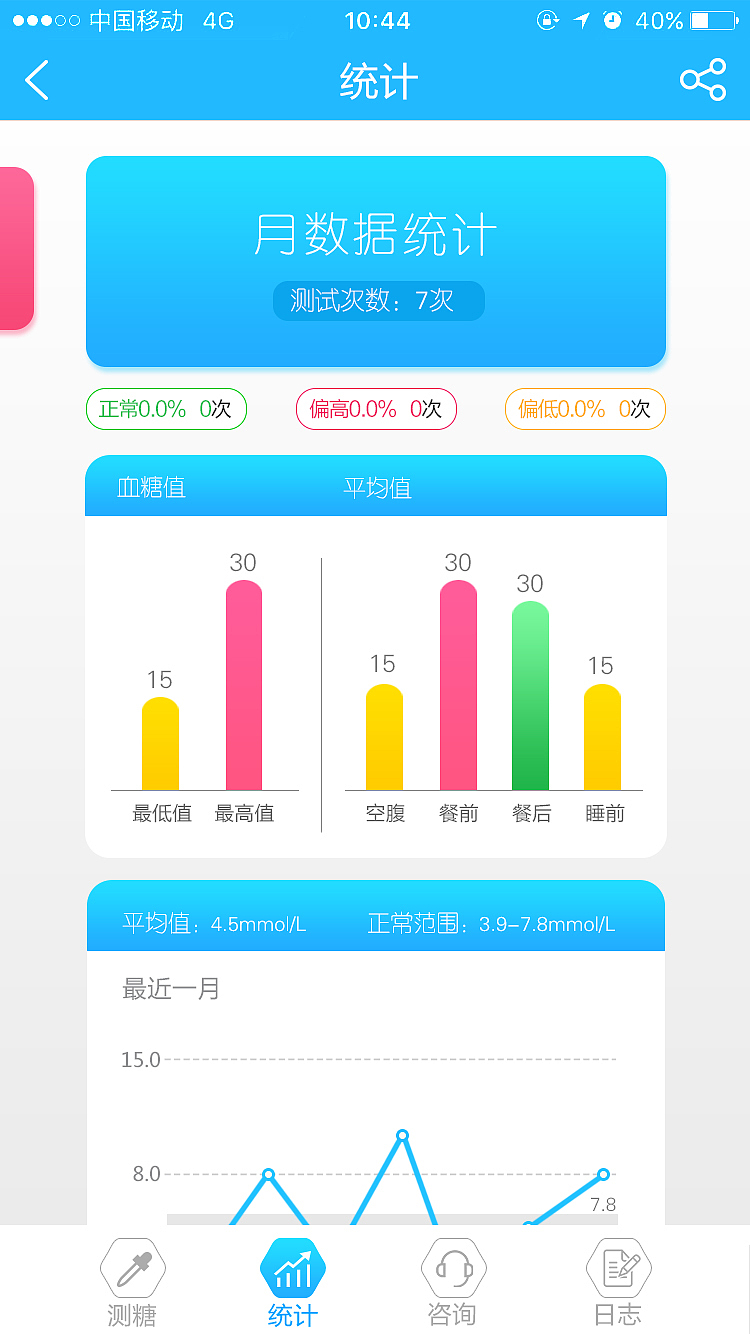
Task: Select the 正常0.0% filter pill
Action: pos(166,409)
